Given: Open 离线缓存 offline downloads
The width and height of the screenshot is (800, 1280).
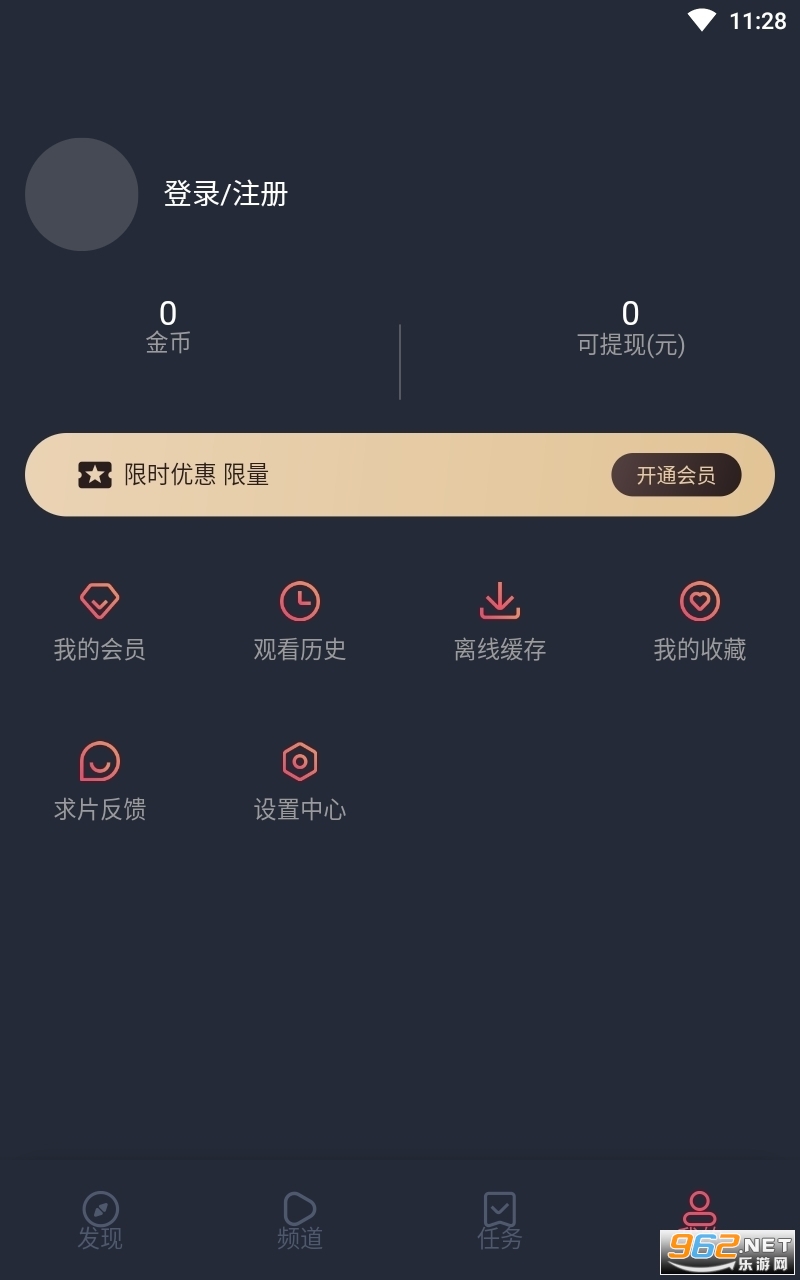Looking at the screenshot, I should point(500,622).
